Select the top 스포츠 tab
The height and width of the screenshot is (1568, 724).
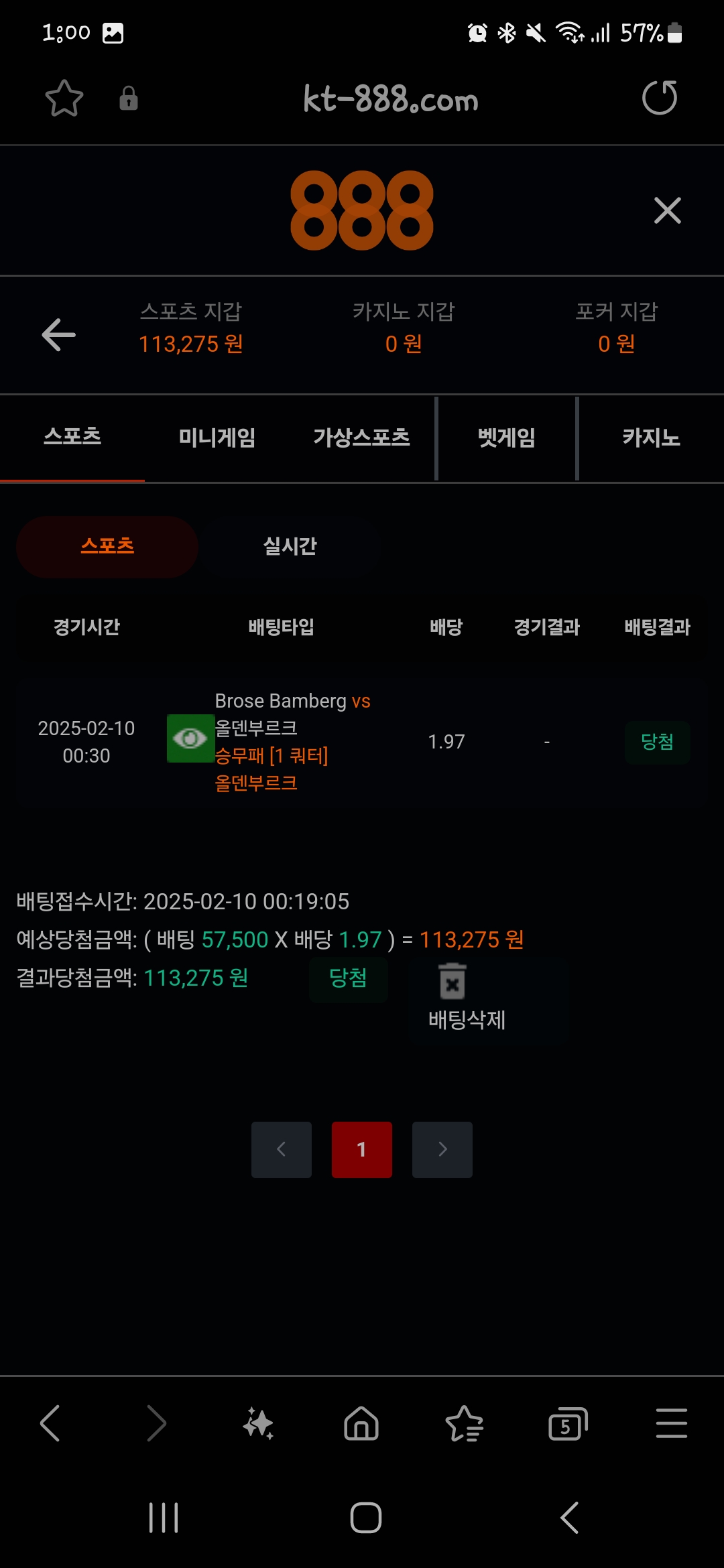coord(72,436)
